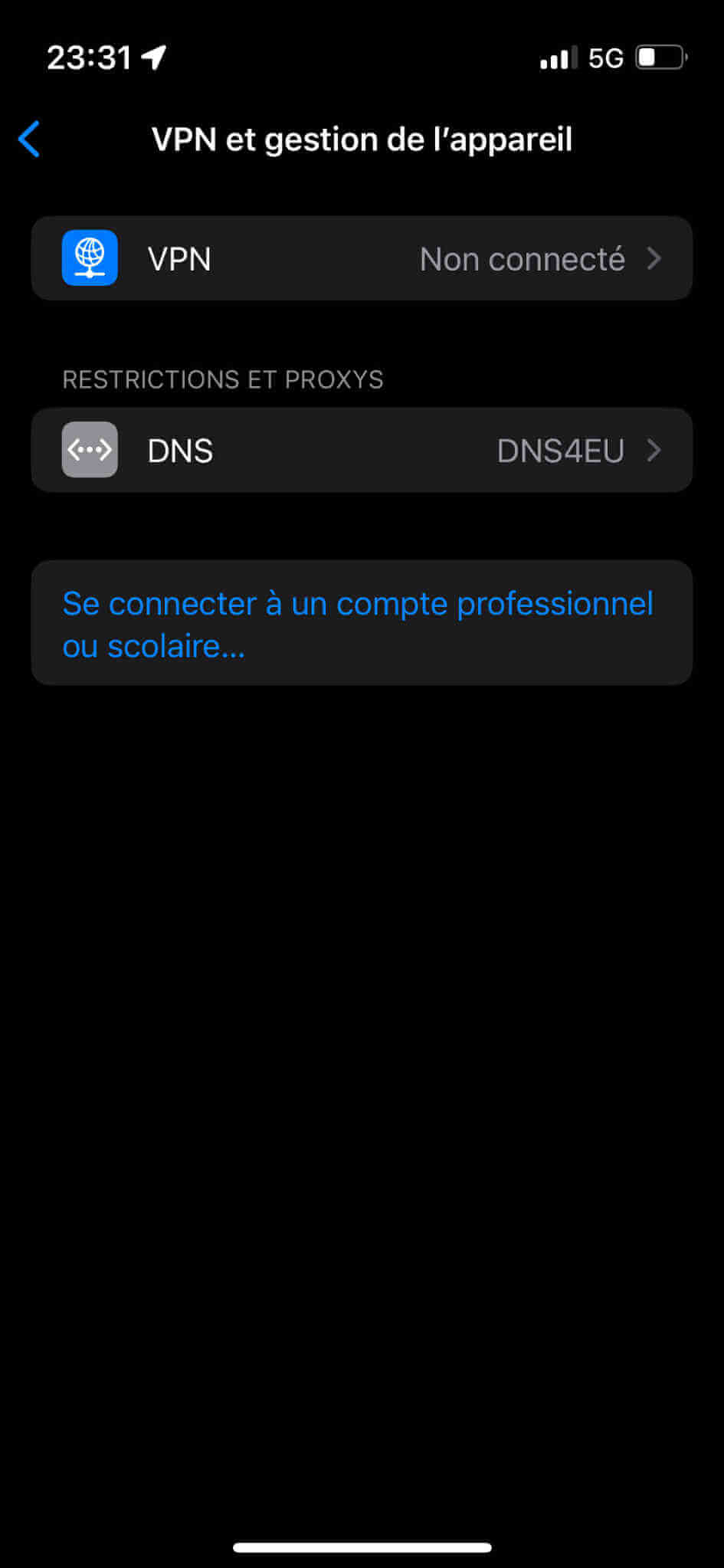Tap Se connecter à un compte professionnel ou scolaire

point(357,624)
